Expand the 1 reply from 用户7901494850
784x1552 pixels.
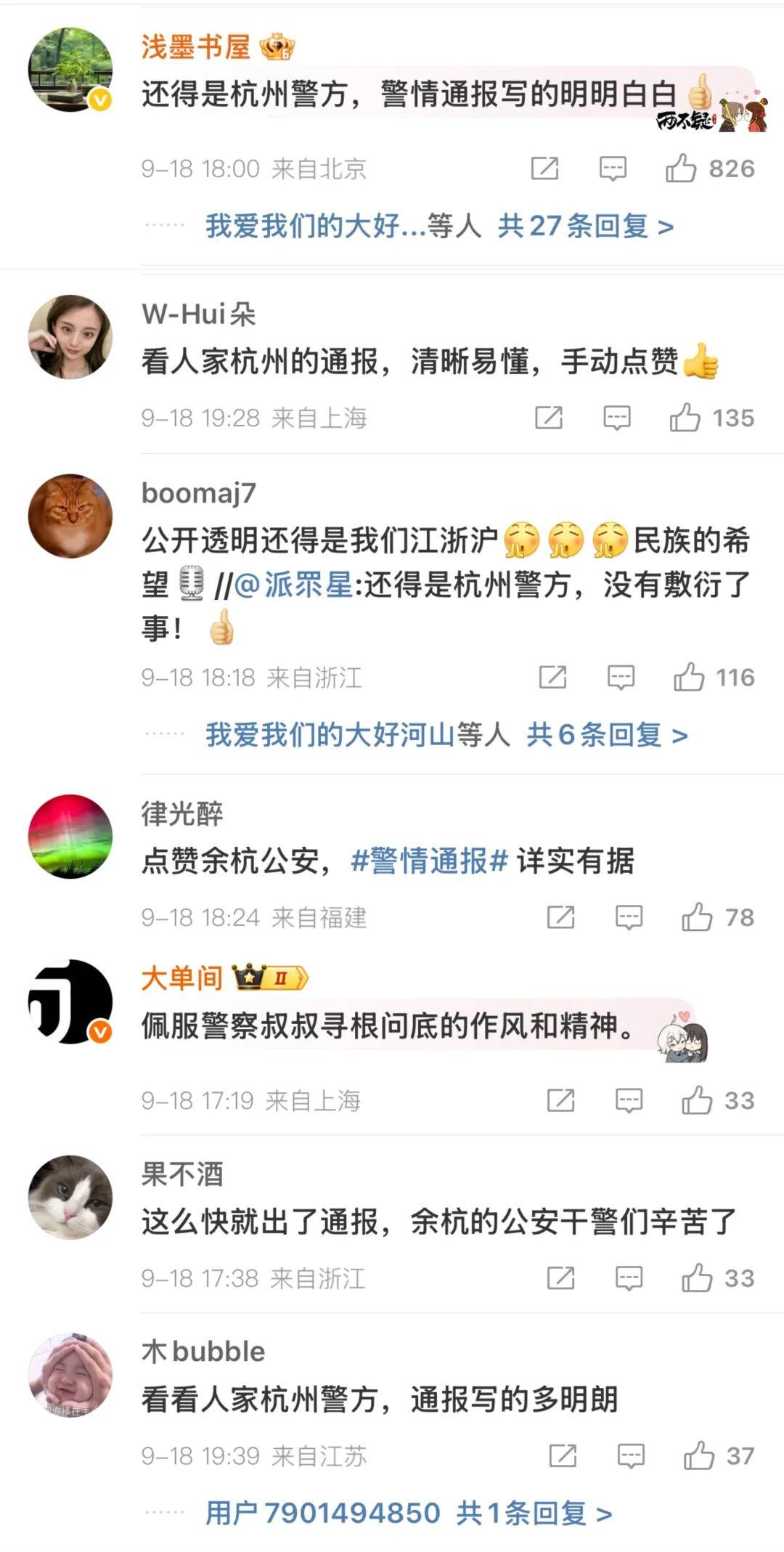pyautogui.click(x=534, y=1514)
